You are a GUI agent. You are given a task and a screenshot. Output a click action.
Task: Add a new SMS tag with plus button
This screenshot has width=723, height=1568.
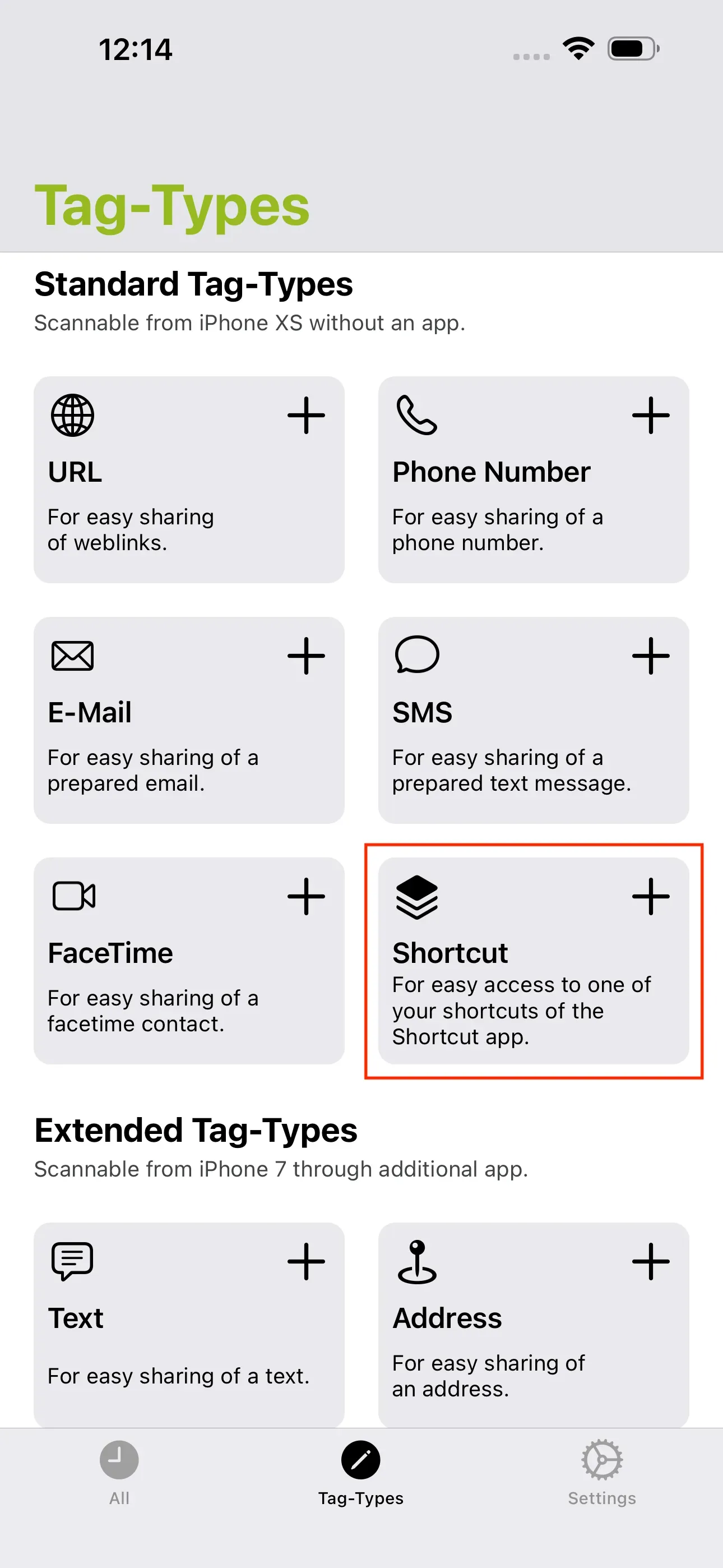coord(651,656)
